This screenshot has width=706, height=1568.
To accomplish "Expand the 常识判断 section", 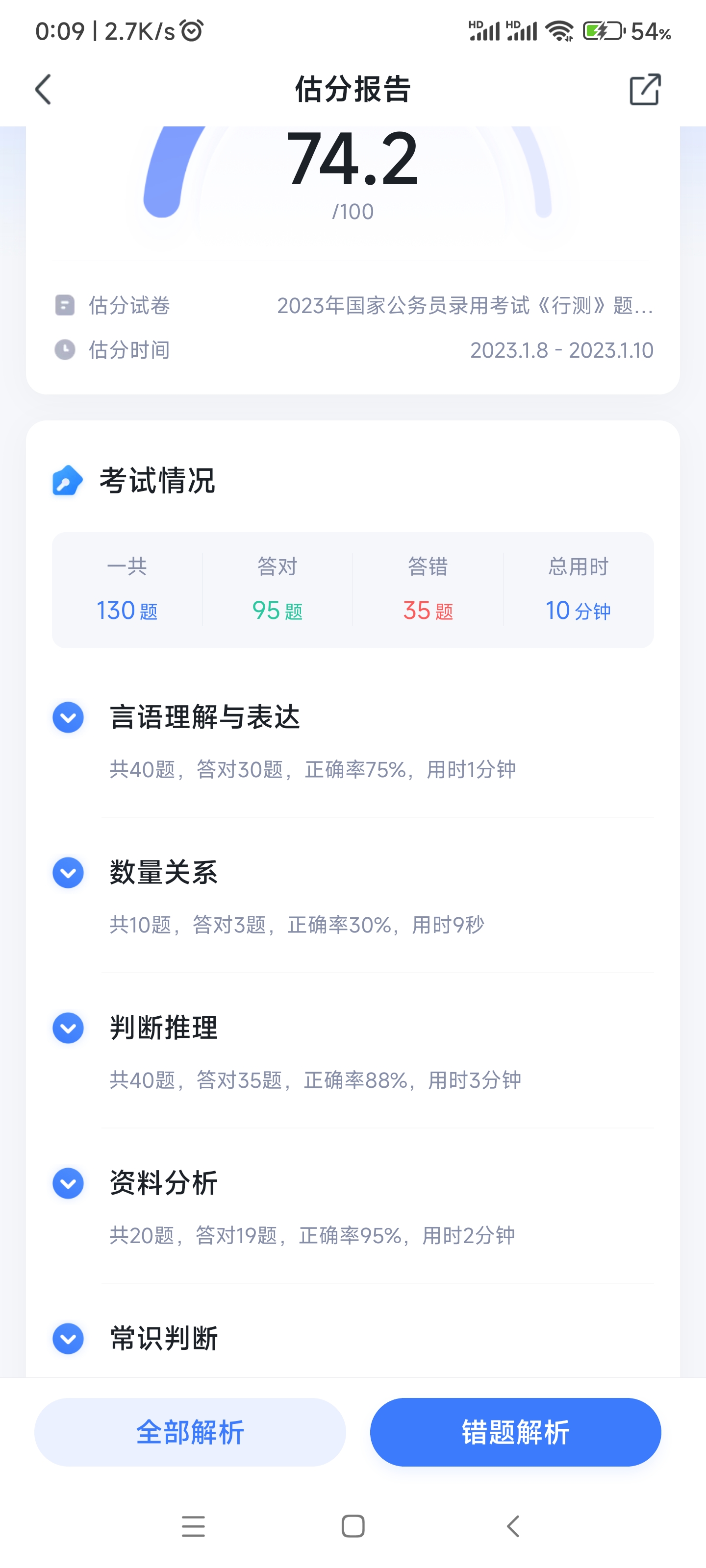I will click(68, 1338).
